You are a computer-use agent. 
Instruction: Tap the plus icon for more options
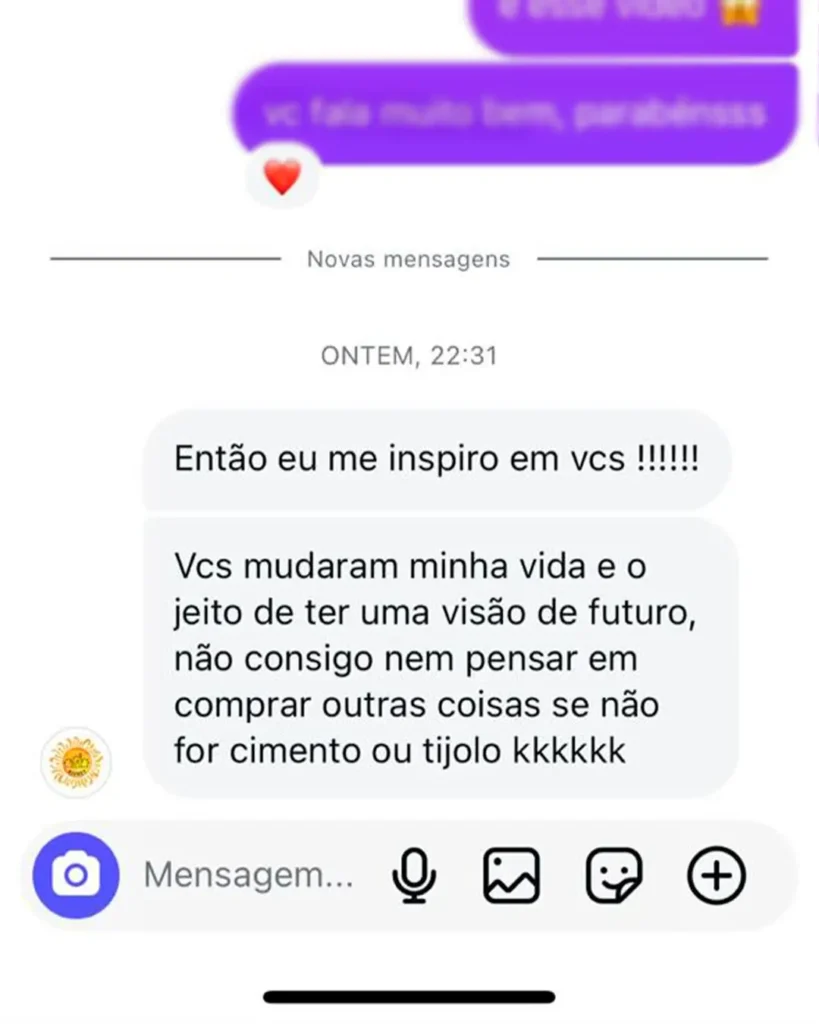716,876
